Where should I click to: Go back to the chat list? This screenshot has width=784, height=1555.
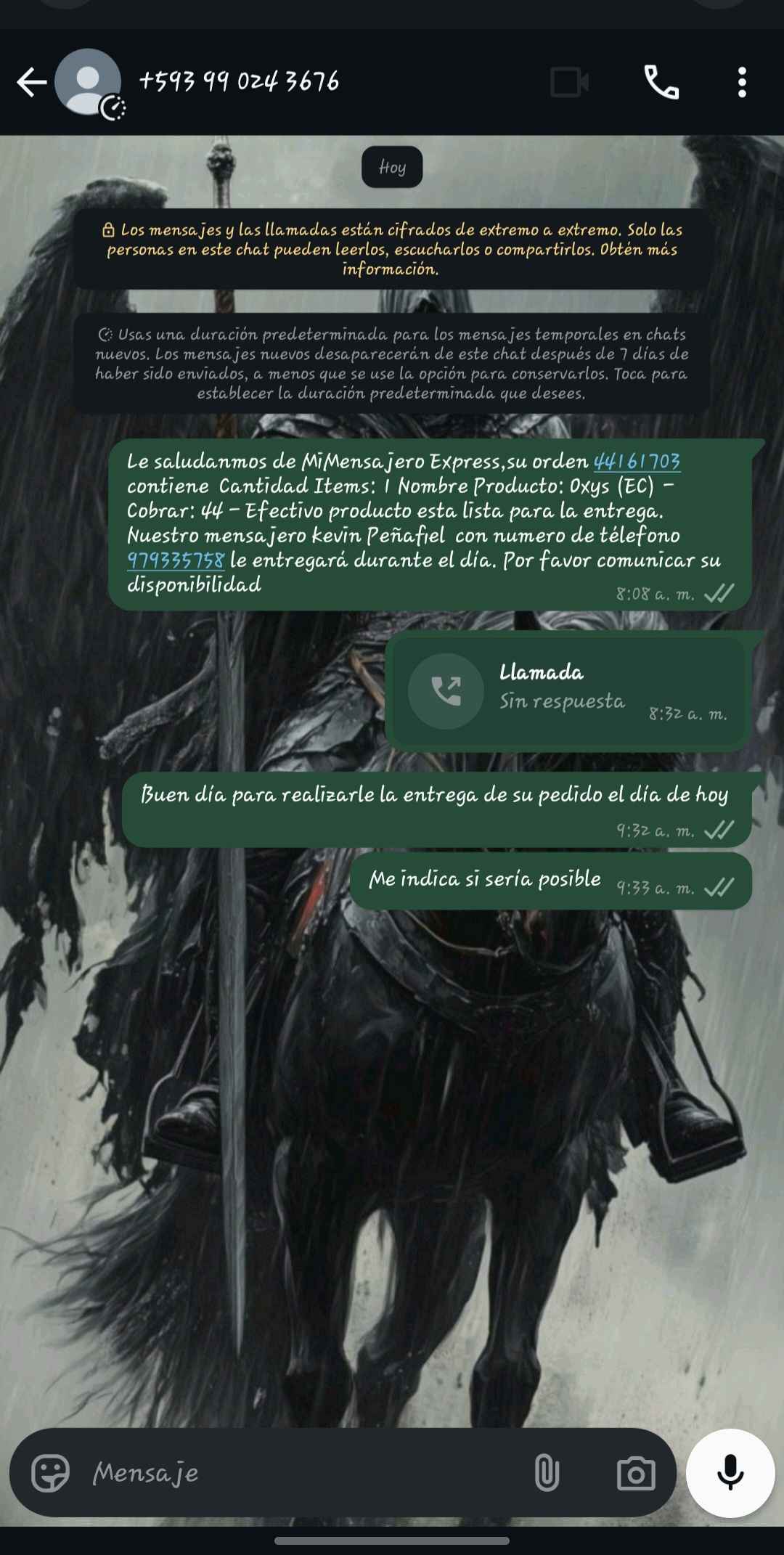pyautogui.click(x=31, y=82)
